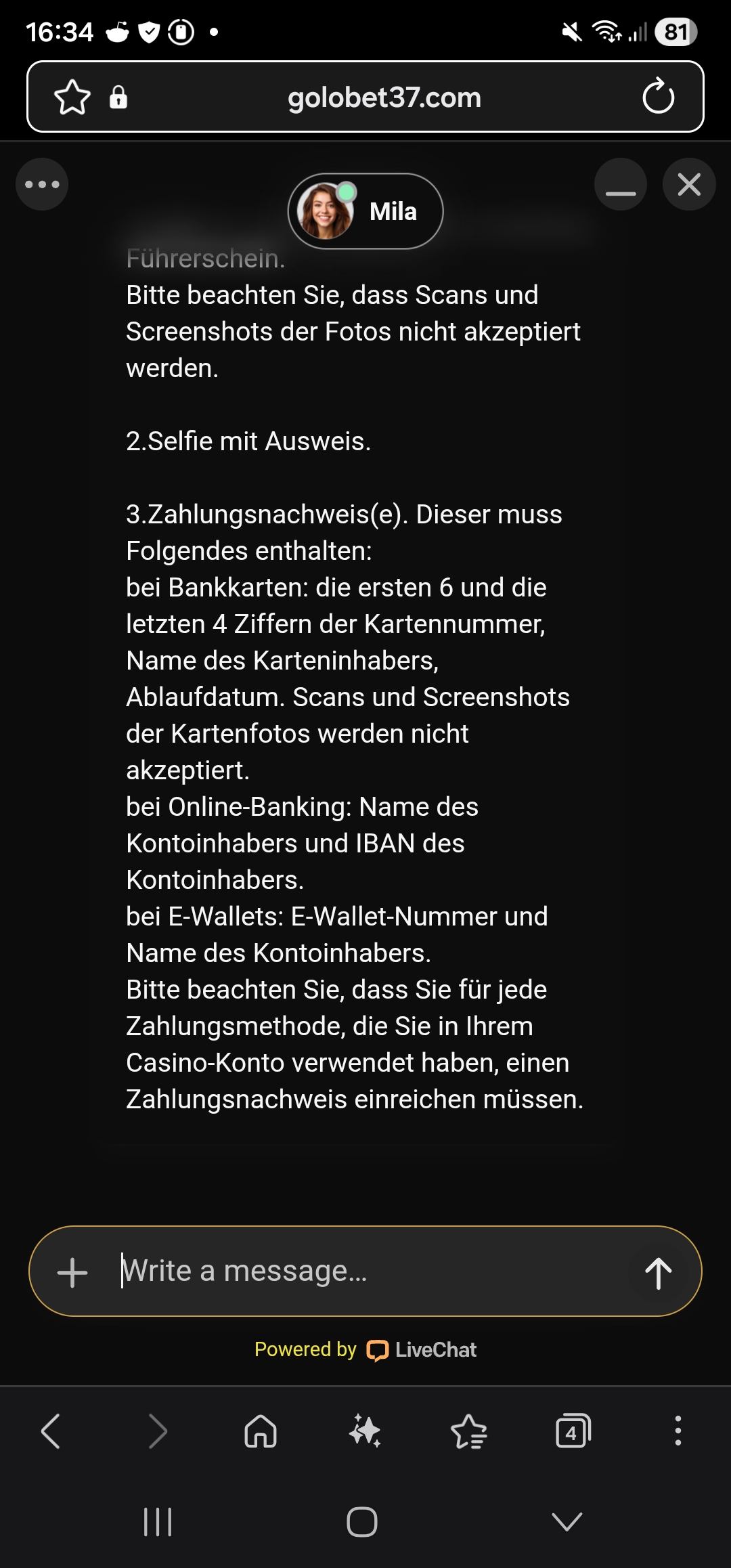Open the LiveChat powered-by link
This screenshot has width=731, height=1568.
[365, 1349]
